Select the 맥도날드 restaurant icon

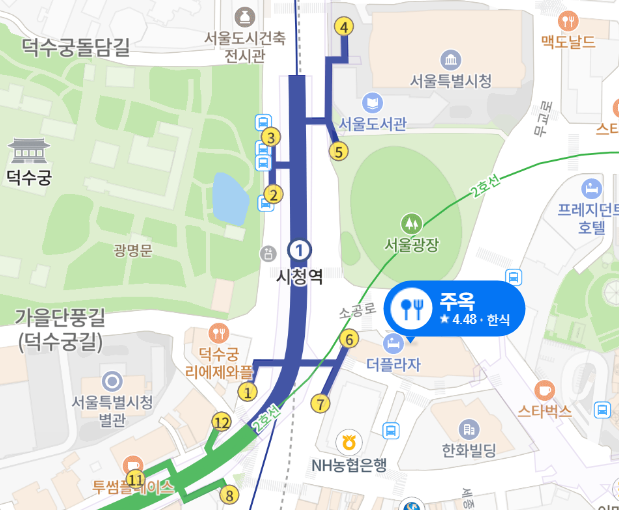point(567,20)
